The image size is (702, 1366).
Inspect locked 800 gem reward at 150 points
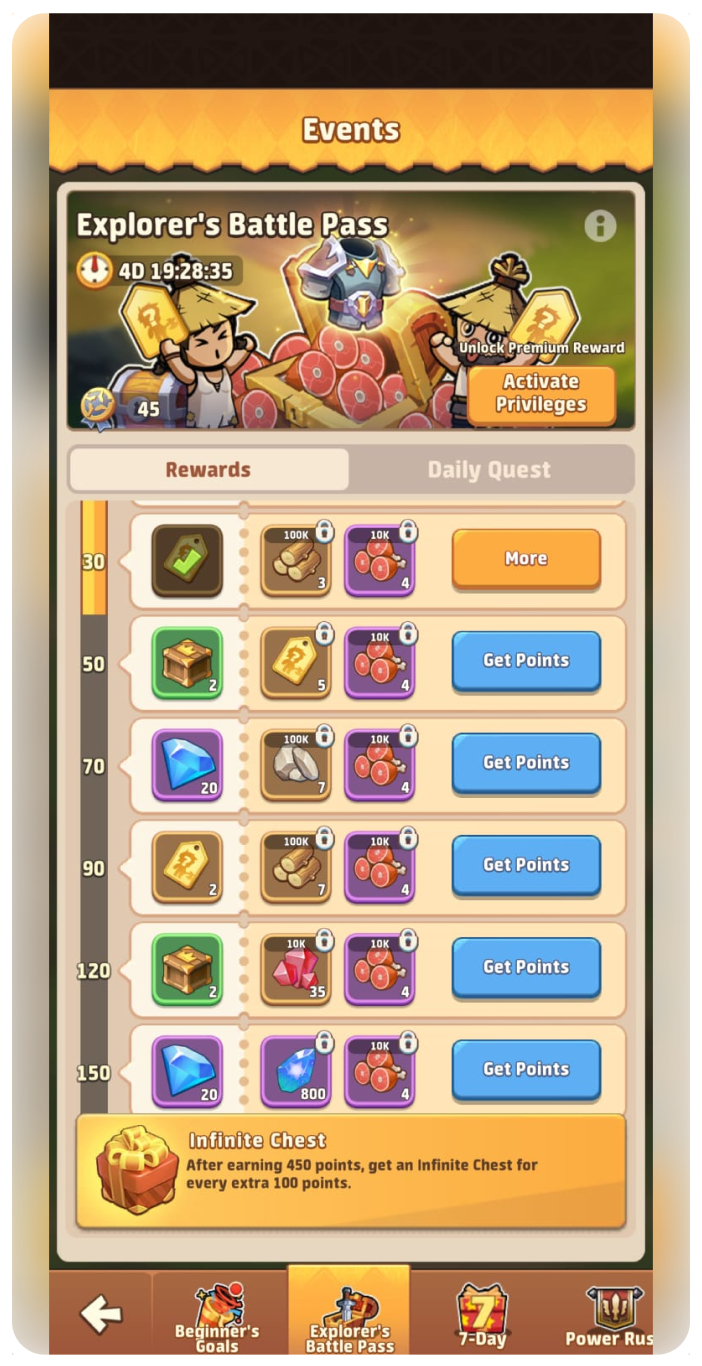click(x=295, y=1071)
